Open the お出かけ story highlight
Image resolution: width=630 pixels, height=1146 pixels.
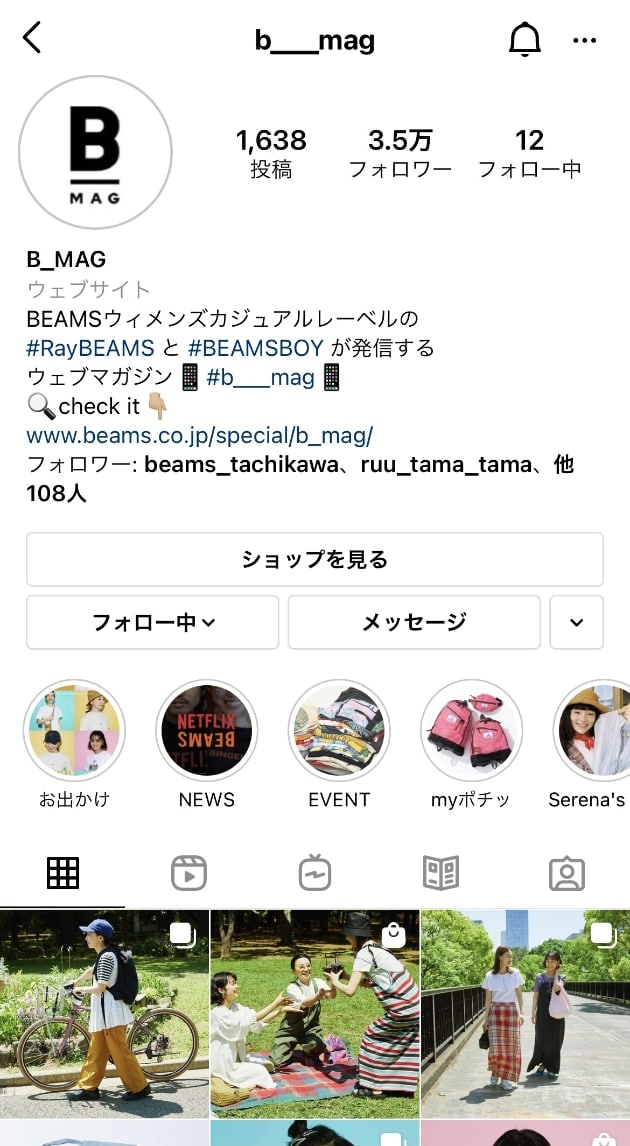[74, 731]
